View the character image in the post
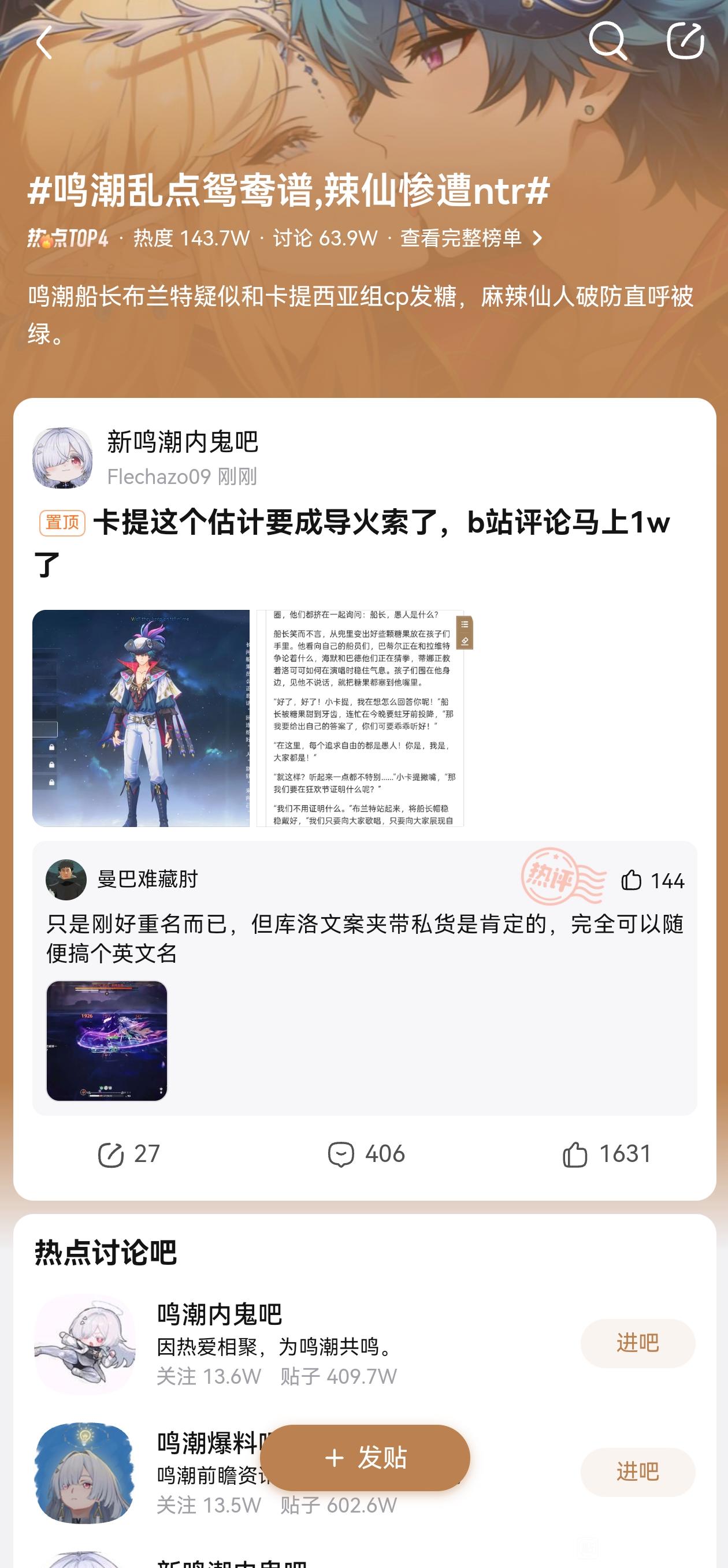 (141, 718)
